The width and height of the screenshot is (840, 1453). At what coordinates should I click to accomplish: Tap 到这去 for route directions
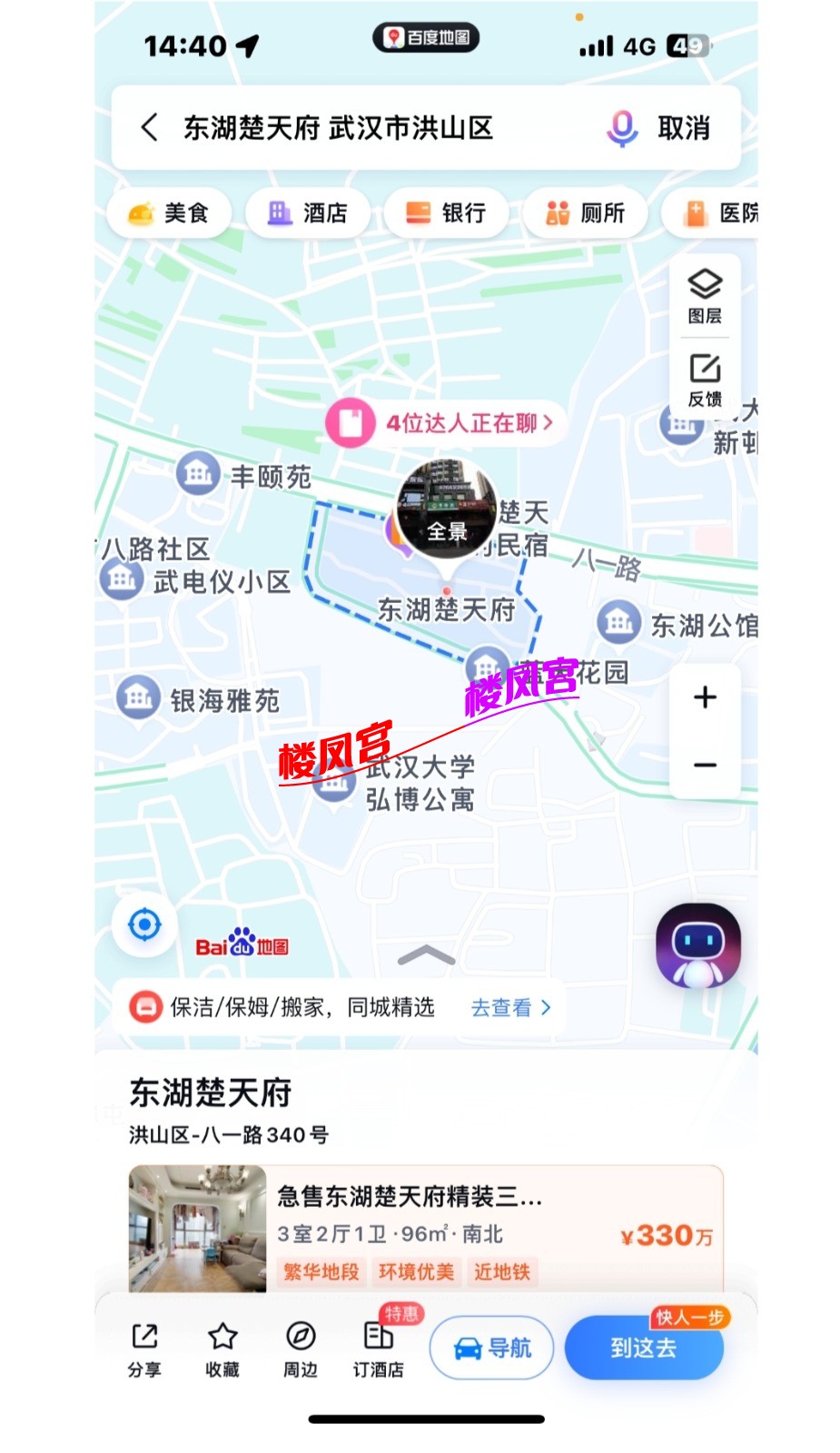point(643,1348)
